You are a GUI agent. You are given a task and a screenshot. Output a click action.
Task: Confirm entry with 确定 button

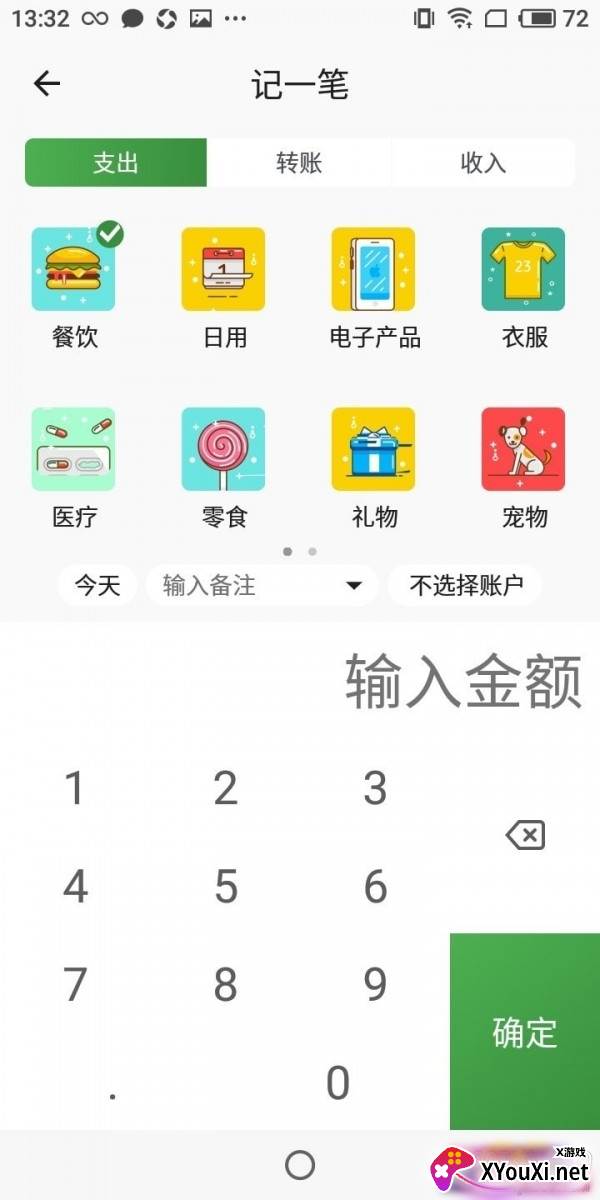(x=525, y=1032)
